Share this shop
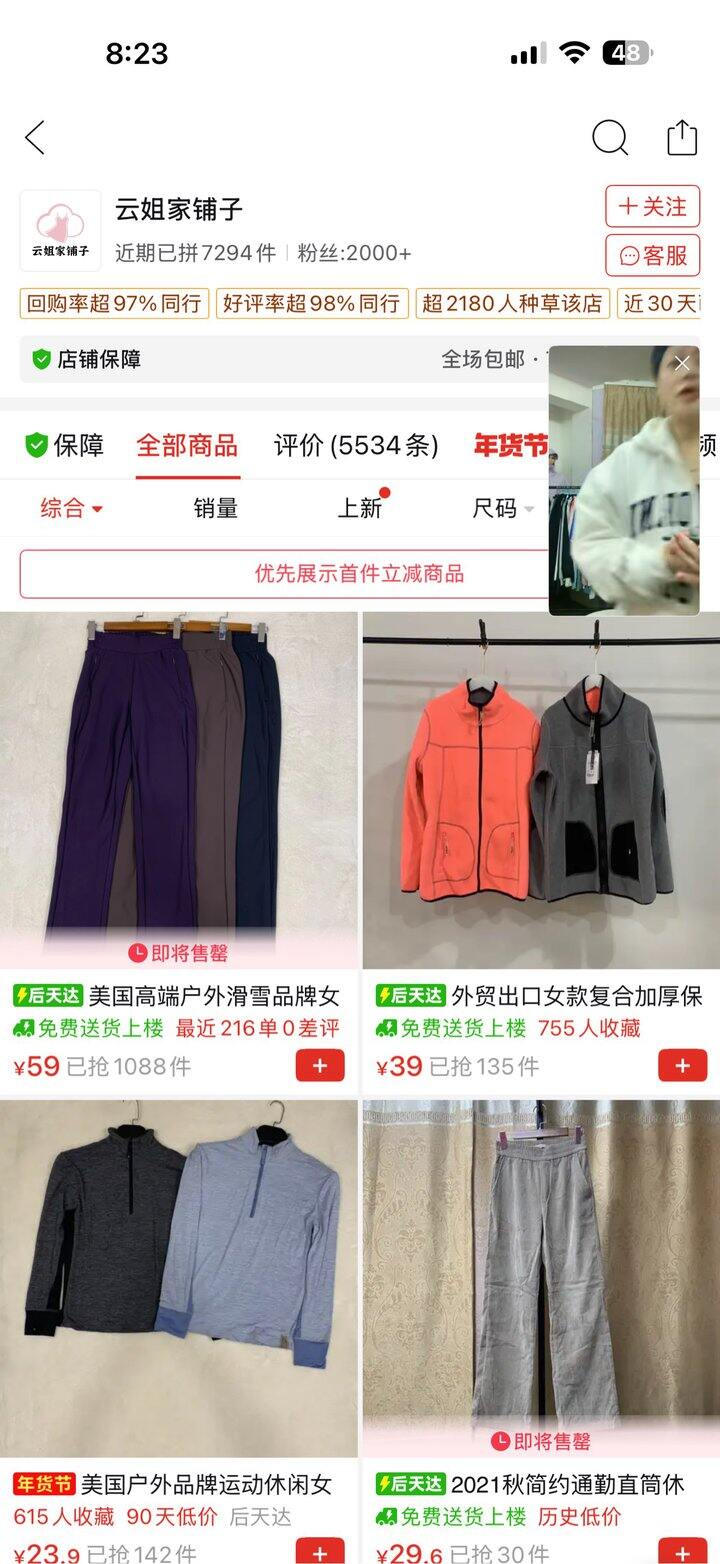Viewport: 720px width, 1564px height. point(682,138)
